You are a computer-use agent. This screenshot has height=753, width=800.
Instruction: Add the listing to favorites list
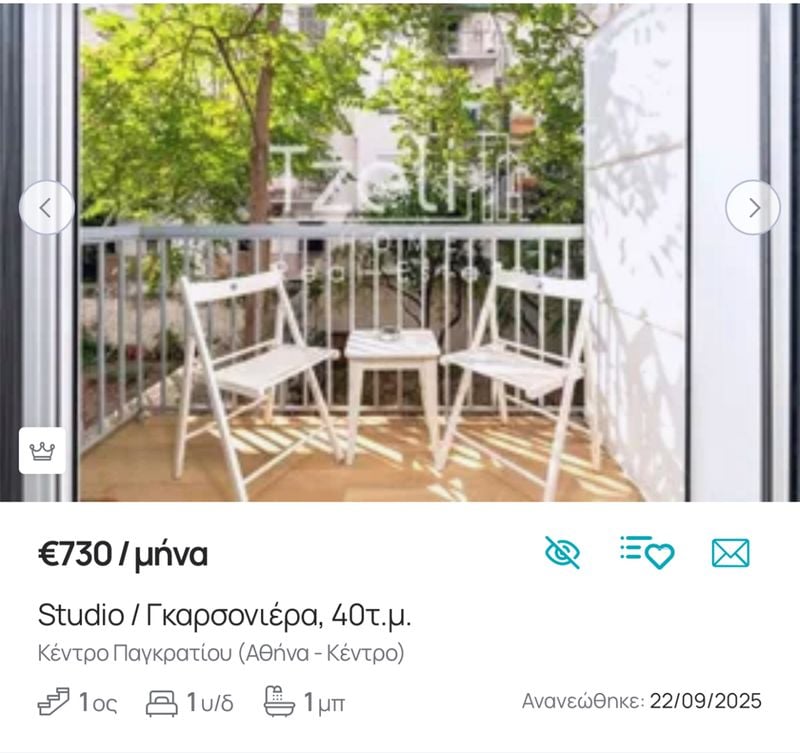click(647, 552)
